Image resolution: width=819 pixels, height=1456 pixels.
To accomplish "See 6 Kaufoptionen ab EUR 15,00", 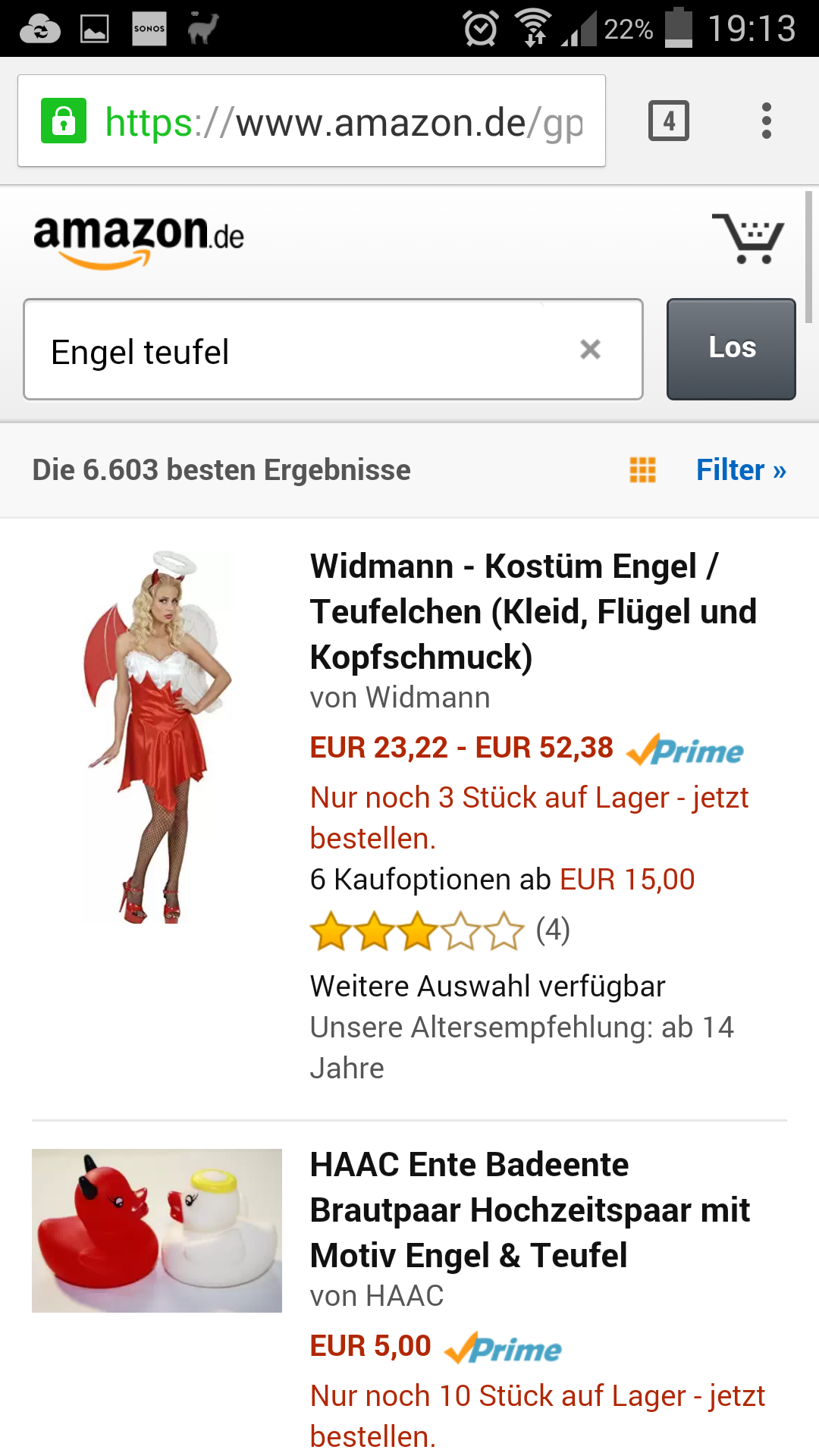I will click(x=502, y=880).
